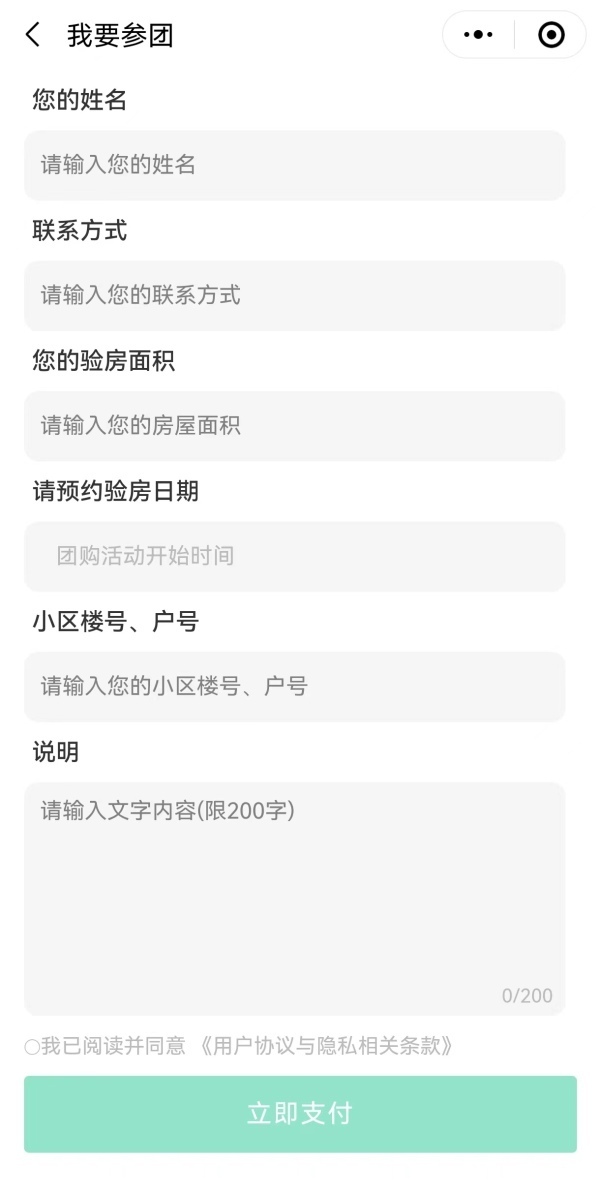Image resolution: width=600 pixels, height=1195 pixels.
Task: Go back from 我要参团 page
Action: (33, 35)
